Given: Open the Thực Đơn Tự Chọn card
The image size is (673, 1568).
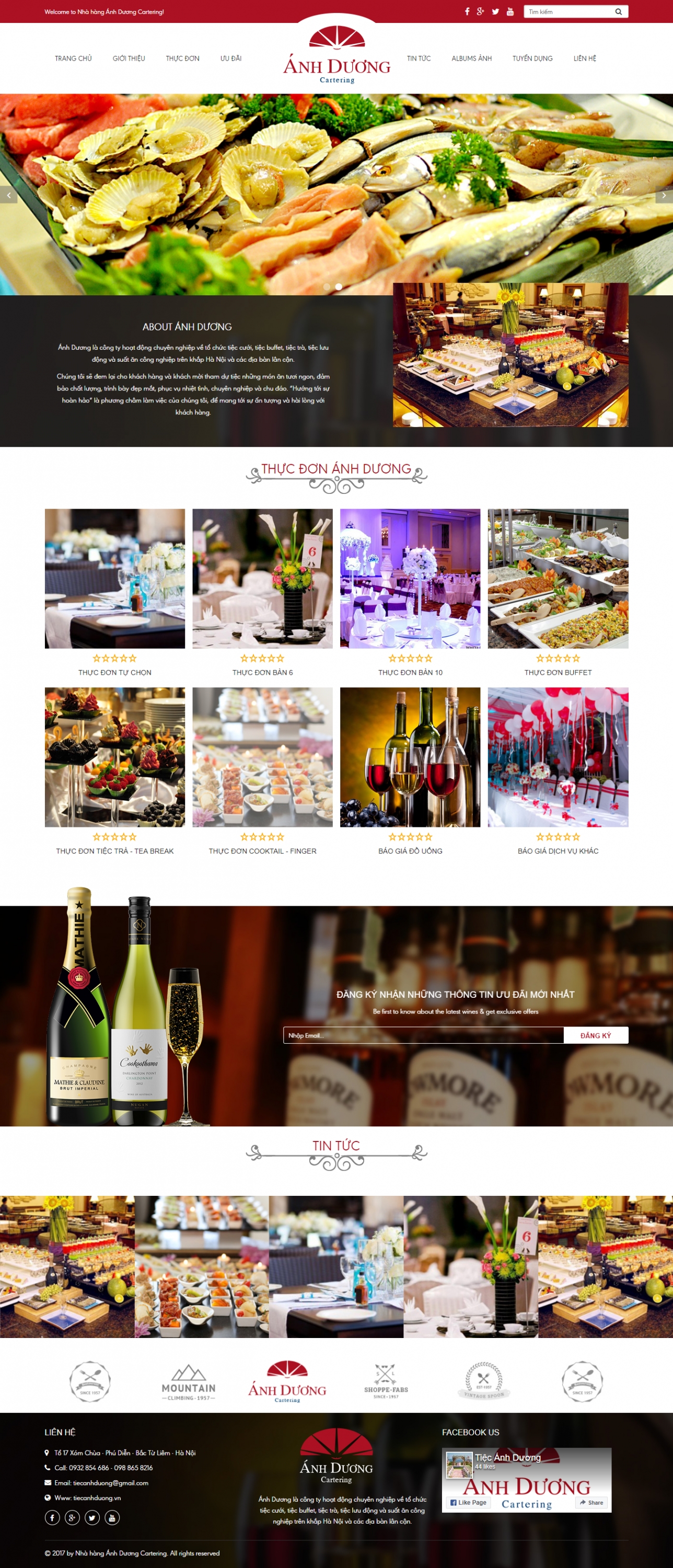Looking at the screenshot, I should click(x=114, y=578).
